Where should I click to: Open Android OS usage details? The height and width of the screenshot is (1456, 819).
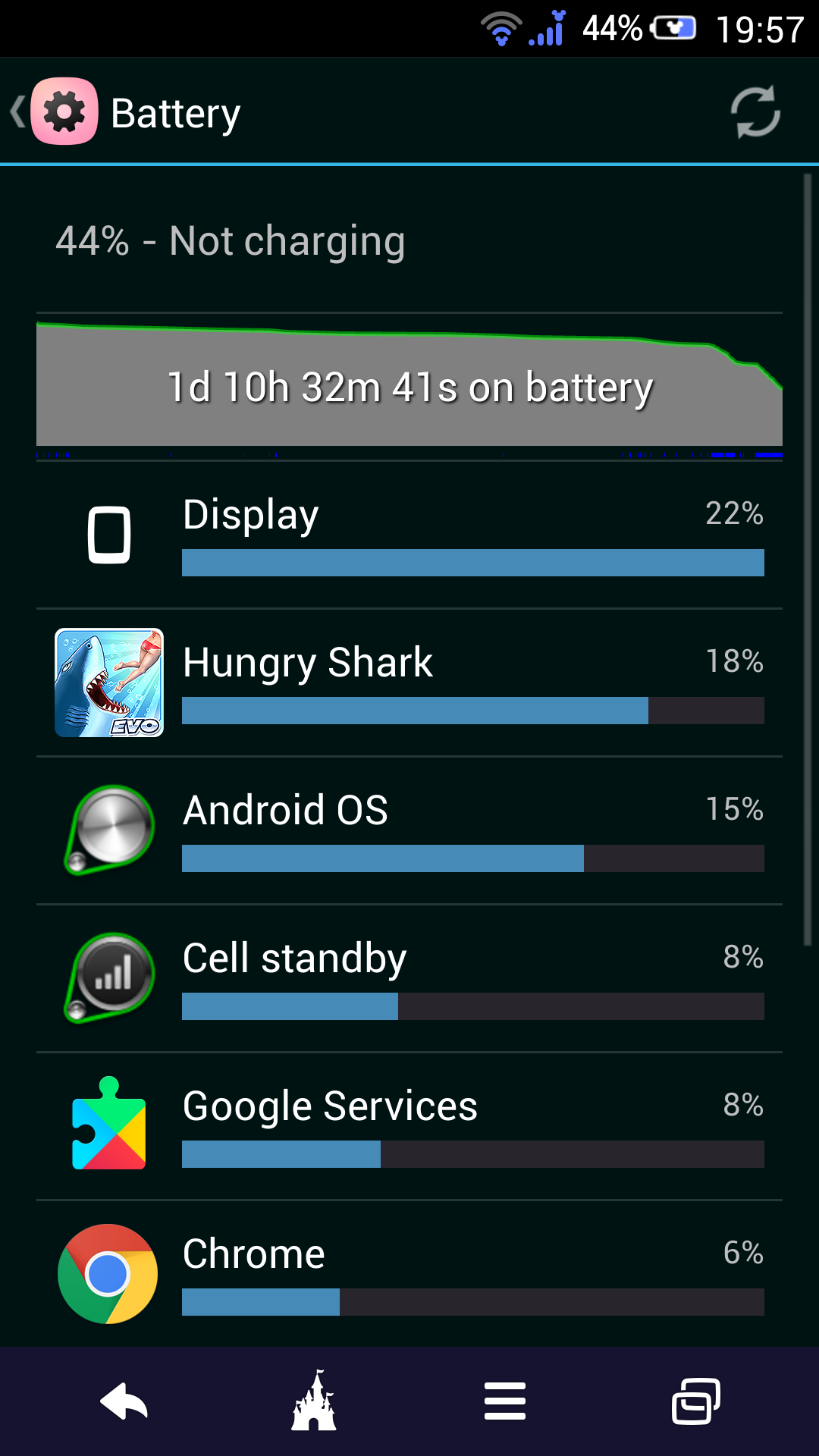pyautogui.click(x=409, y=830)
